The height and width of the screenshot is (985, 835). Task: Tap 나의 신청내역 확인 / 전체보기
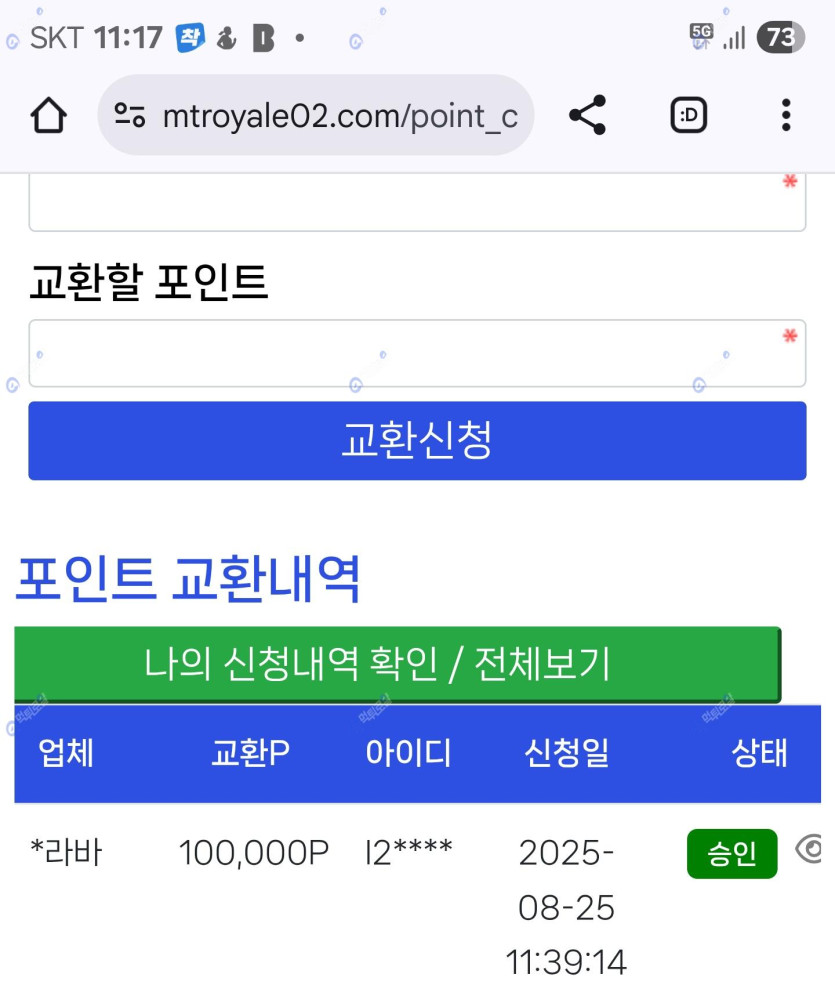tap(396, 664)
